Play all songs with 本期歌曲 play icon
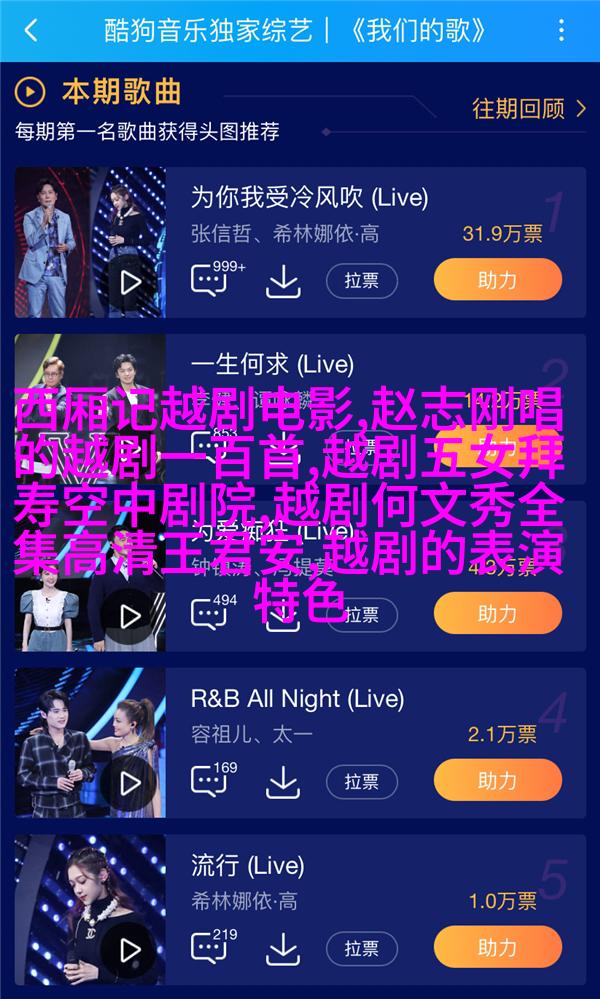 point(30,92)
